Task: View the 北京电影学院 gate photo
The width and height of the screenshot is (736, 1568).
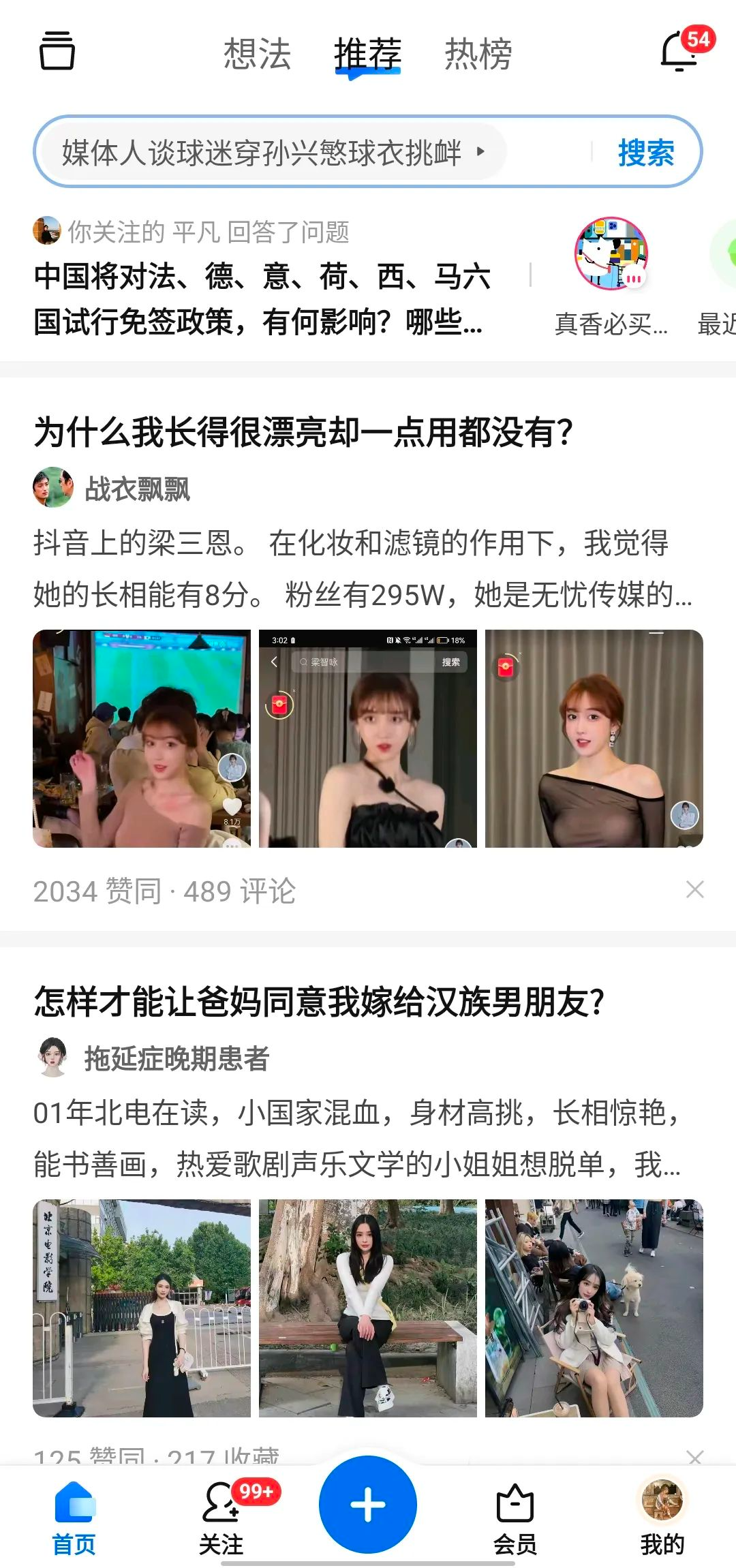Action: point(142,1308)
